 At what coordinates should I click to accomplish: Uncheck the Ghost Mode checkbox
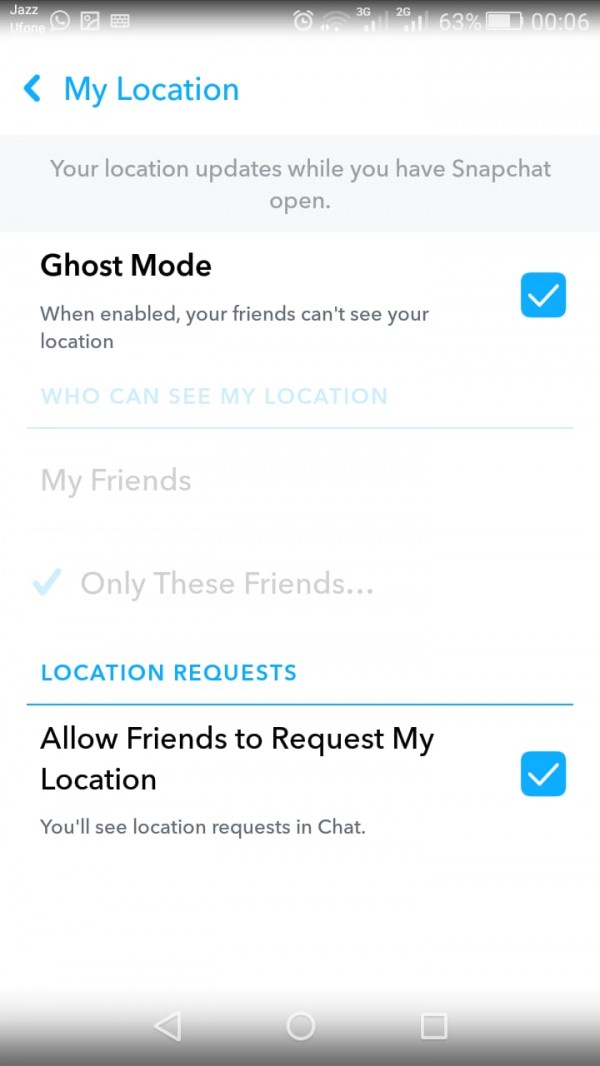[x=543, y=295]
